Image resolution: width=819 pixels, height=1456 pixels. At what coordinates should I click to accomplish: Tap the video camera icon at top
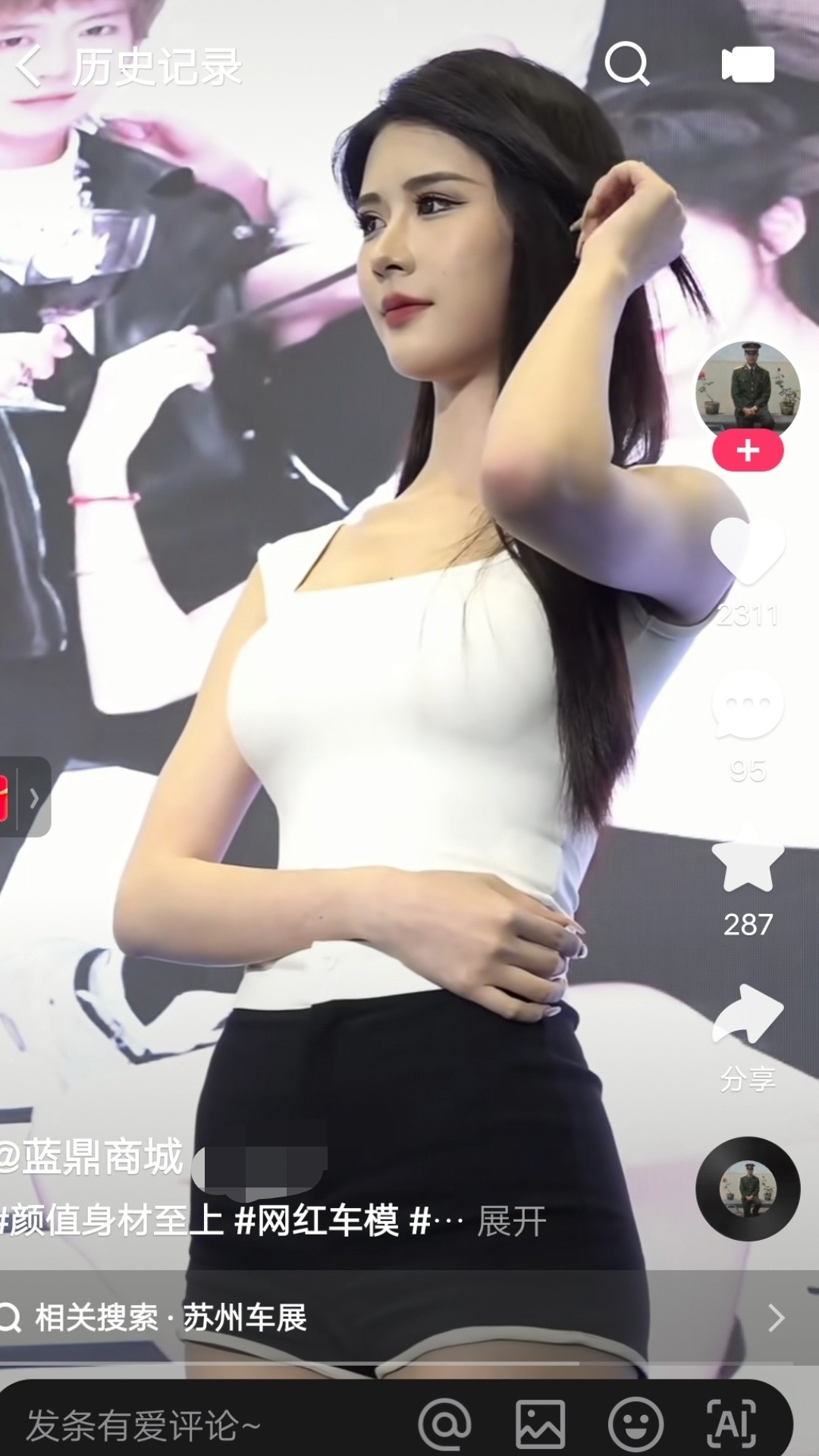(747, 64)
